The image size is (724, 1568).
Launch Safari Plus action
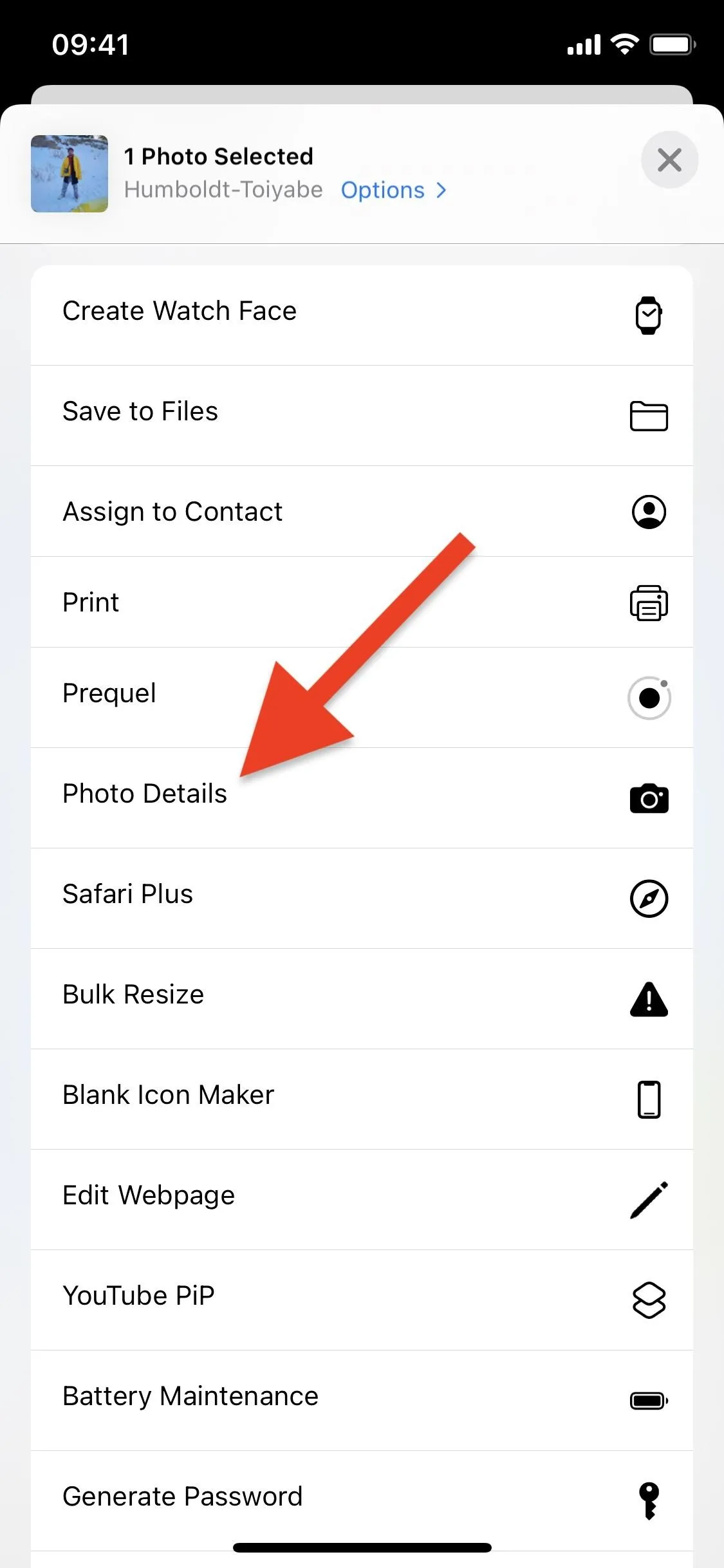pyautogui.click(x=362, y=899)
